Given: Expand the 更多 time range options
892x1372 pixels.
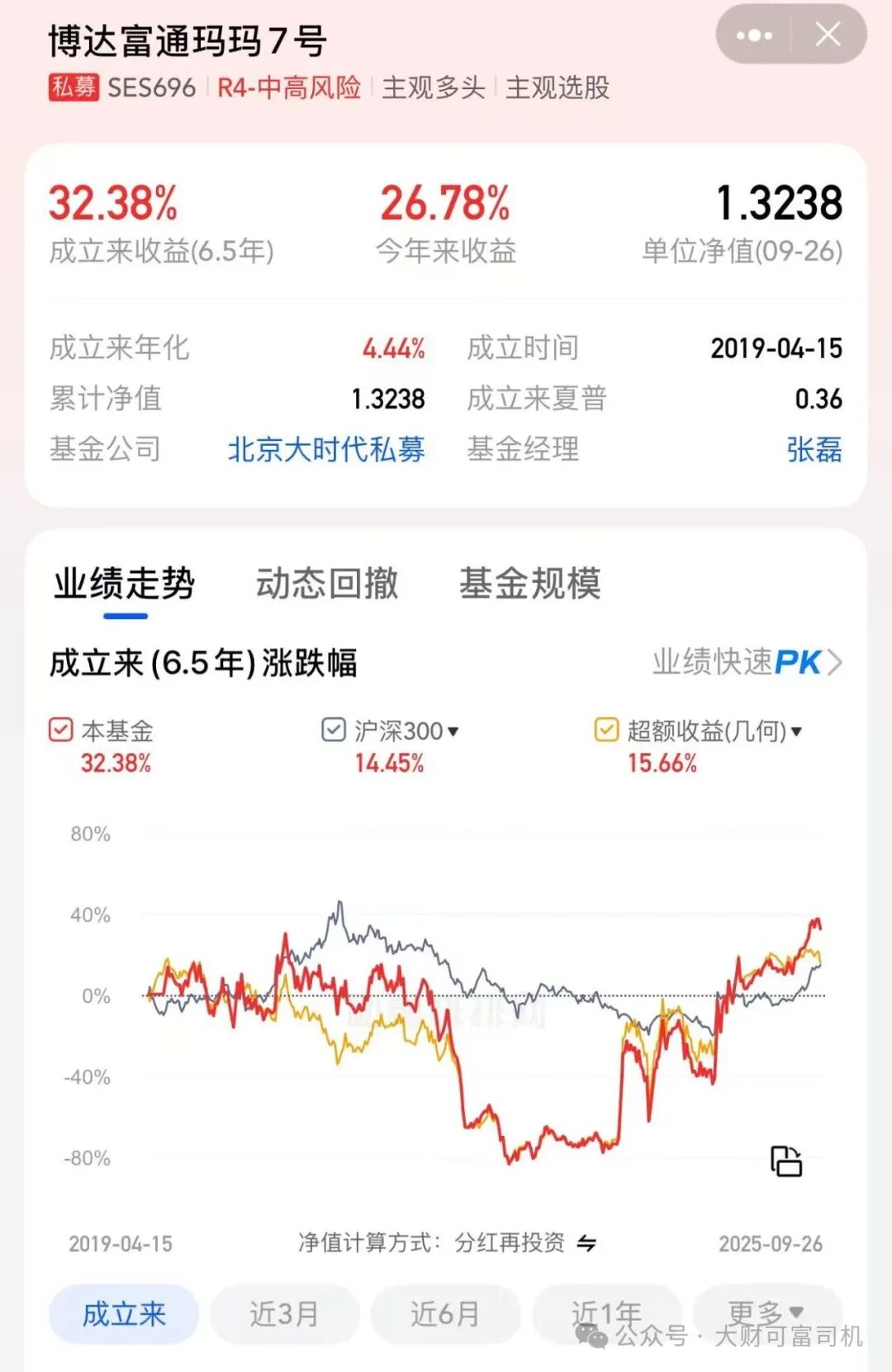Looking at the screenshot, I should [x=766, y=1312].
